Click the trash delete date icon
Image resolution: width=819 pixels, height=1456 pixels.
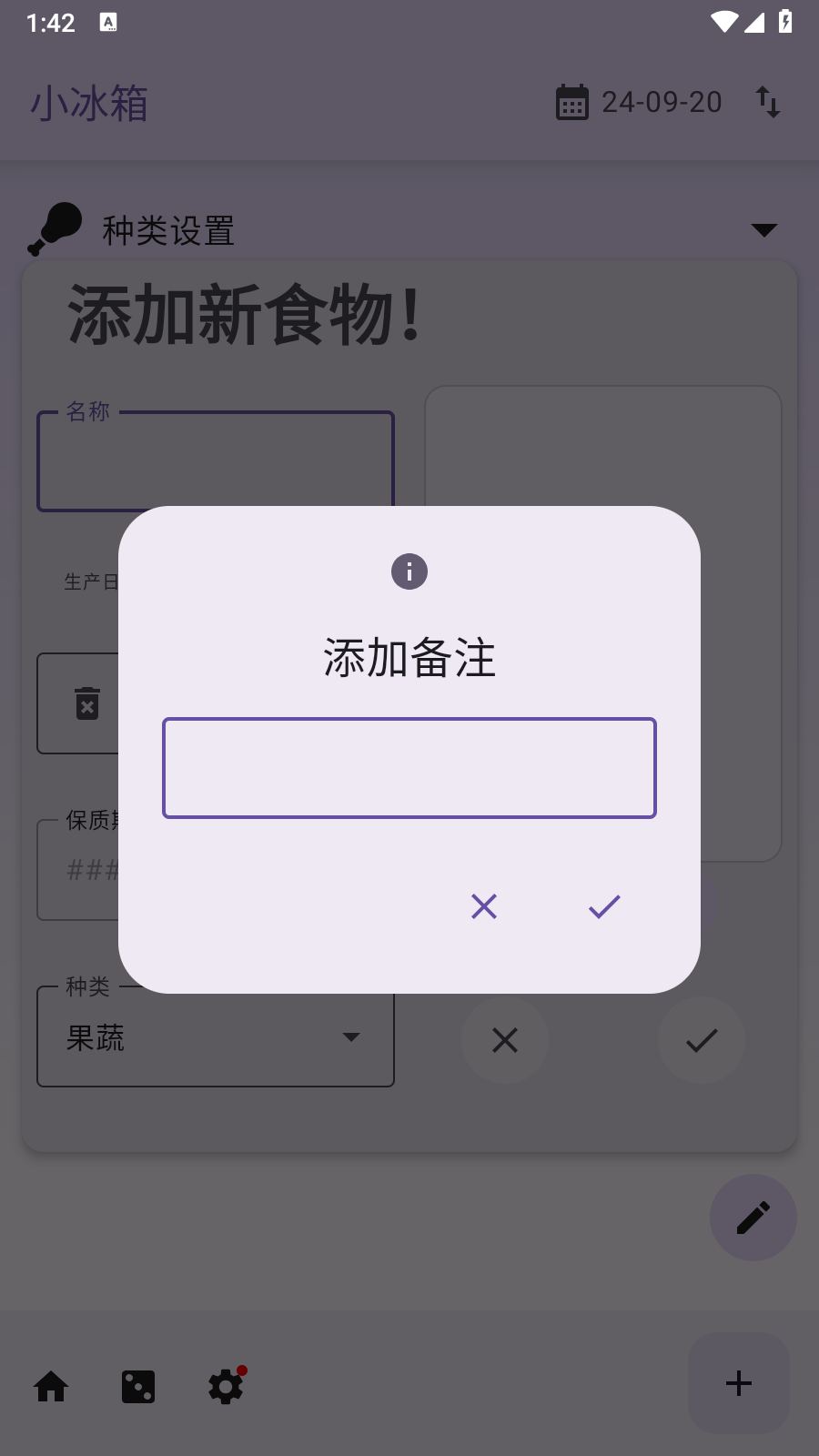click(86, 703)
